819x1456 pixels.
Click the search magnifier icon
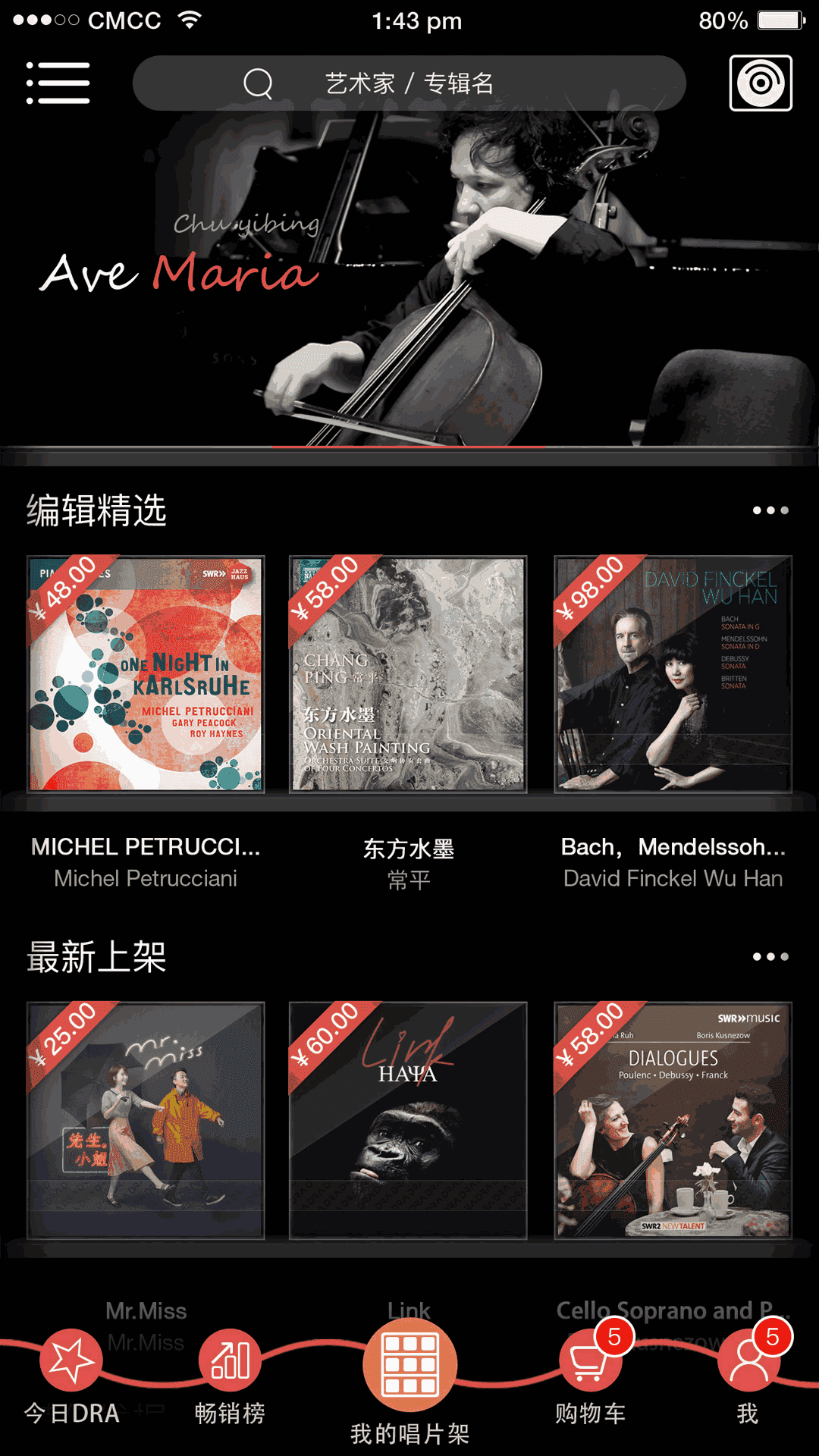[x=259, y=83]
